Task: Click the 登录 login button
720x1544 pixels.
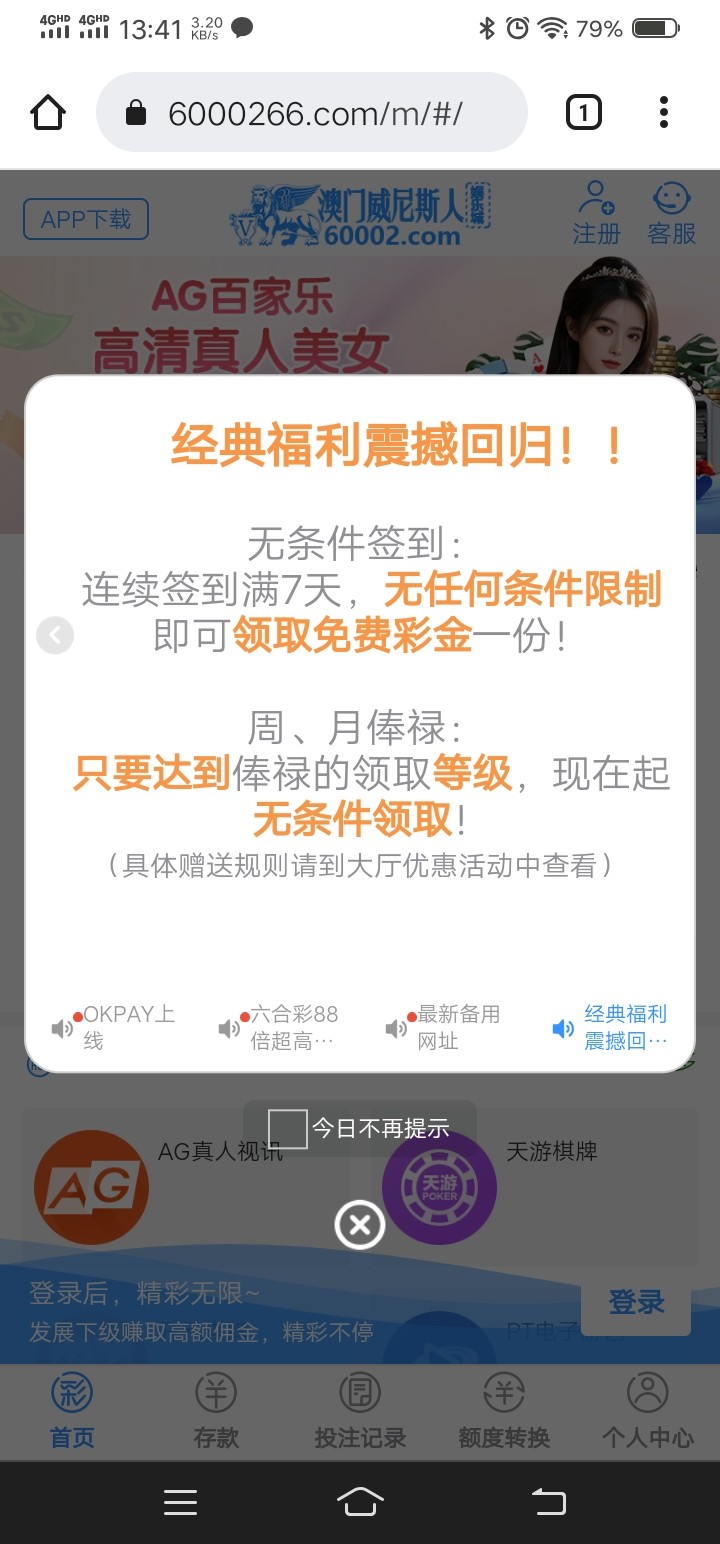Action: pyautogui.click(x=635, y=1302)
